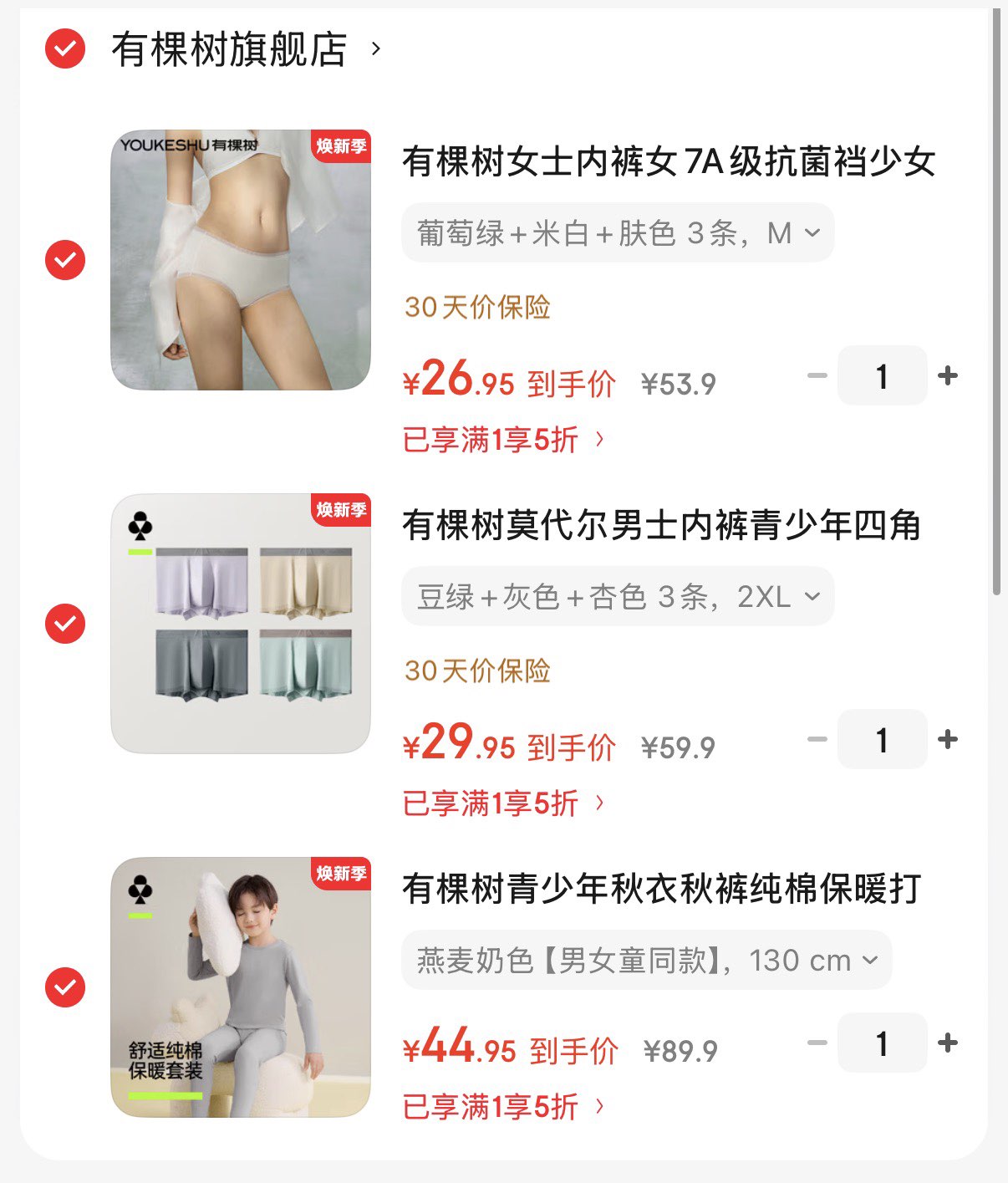Decrease the 女士内裤 quantity
Image resolution: width=1008 pixels, height=1183 pixels.
coord(817,376)
